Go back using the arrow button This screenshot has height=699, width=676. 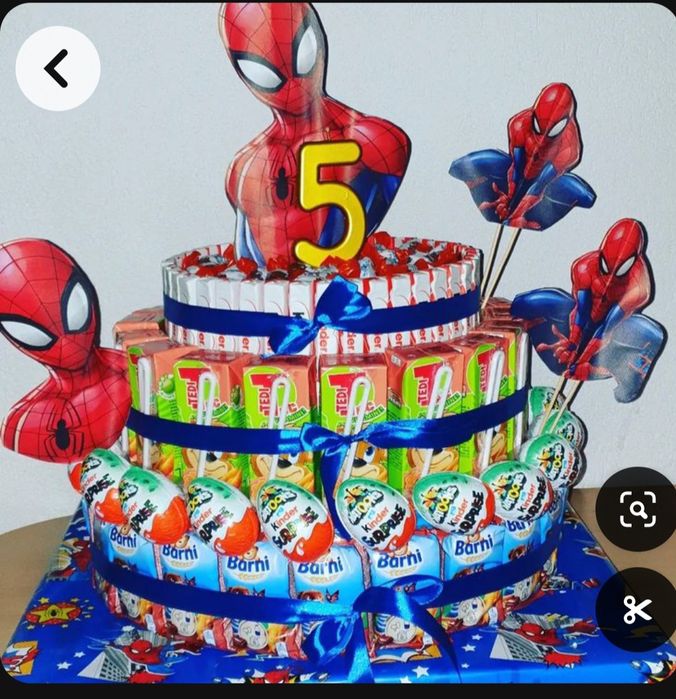coord(58,68)
